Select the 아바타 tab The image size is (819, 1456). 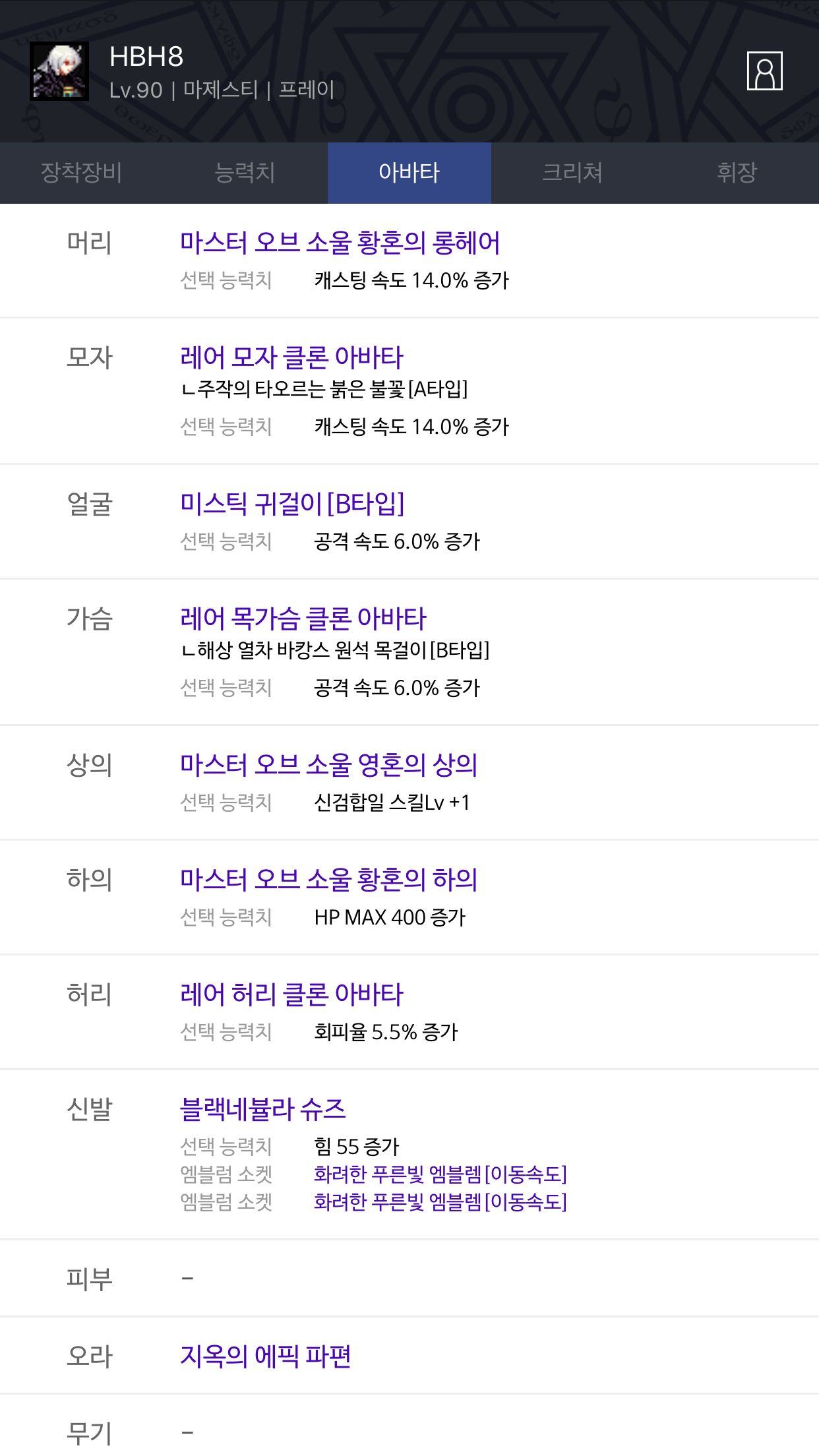[x=409, y=173]
